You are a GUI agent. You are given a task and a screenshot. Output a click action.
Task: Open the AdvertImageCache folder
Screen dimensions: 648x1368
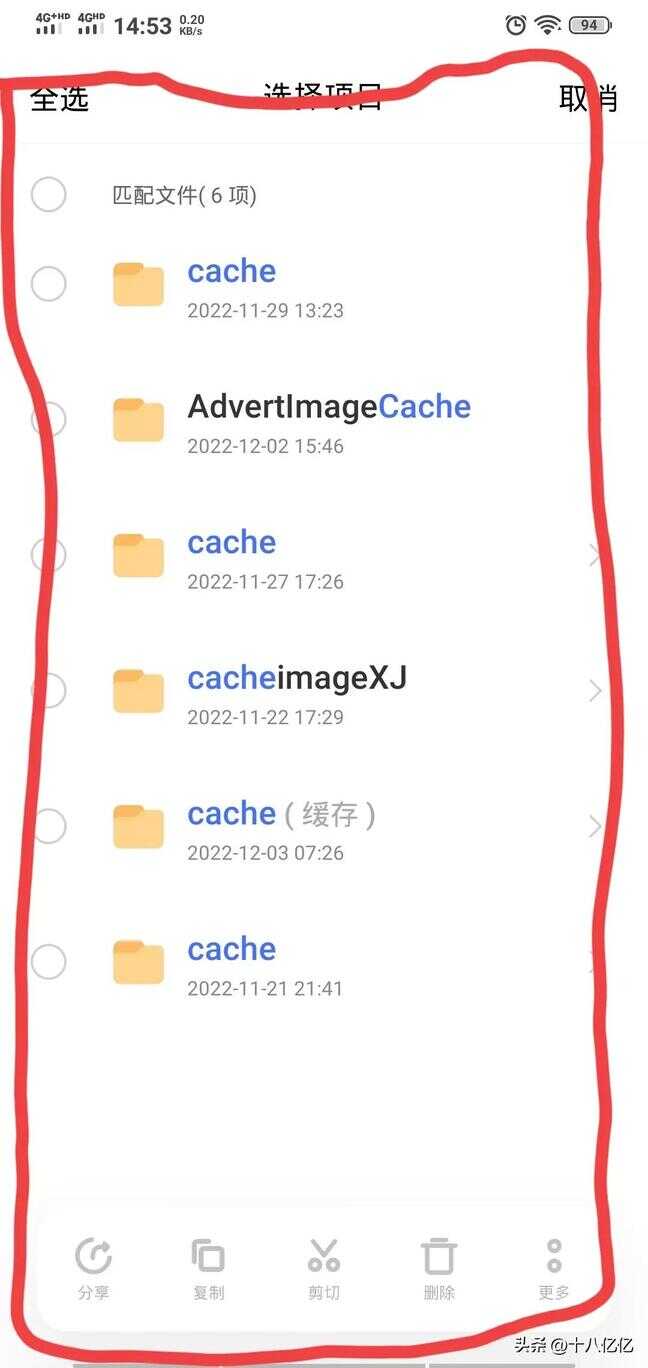[x=328, y=420]
